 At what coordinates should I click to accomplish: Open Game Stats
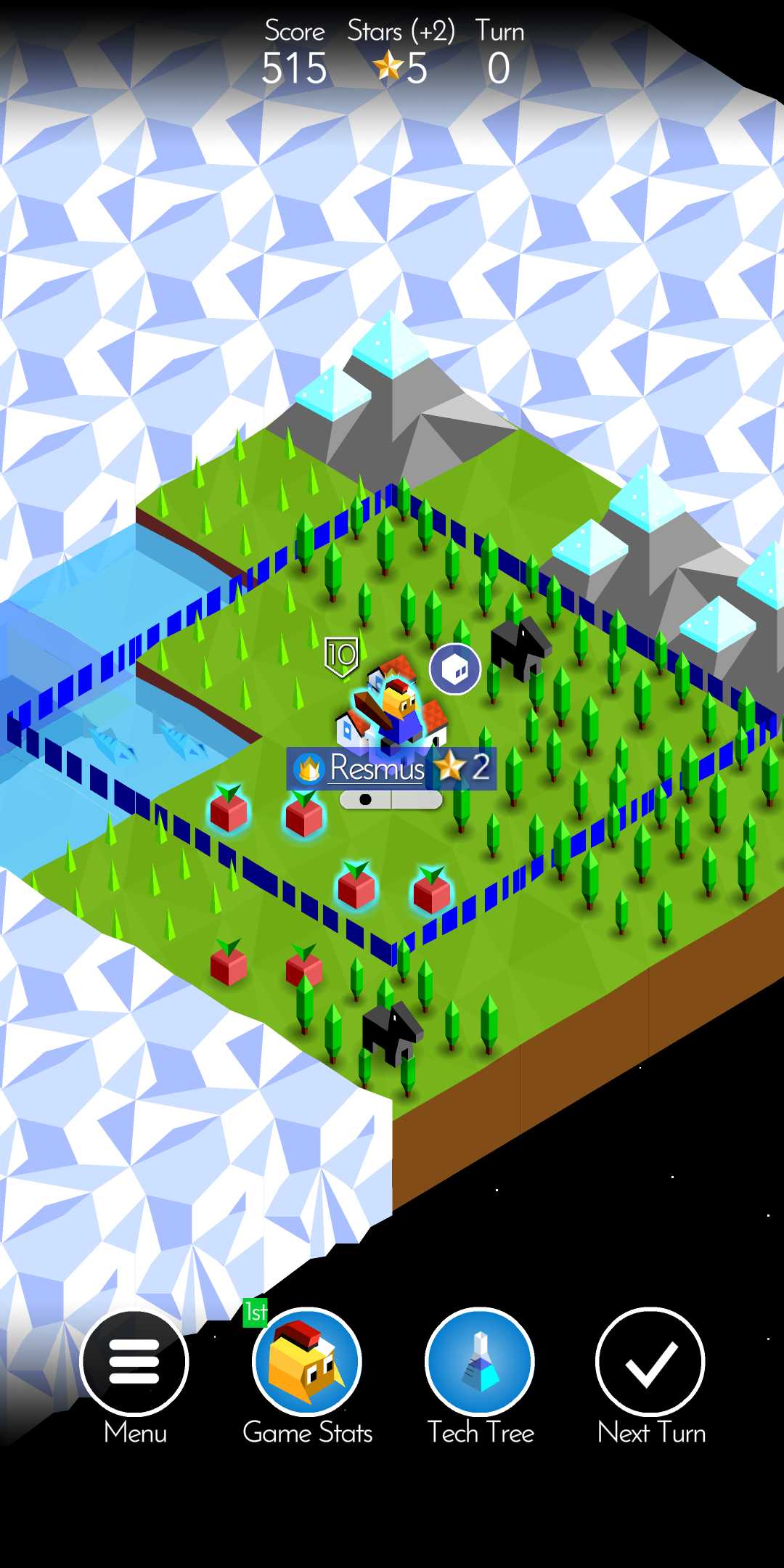[x=306, y=1363]
